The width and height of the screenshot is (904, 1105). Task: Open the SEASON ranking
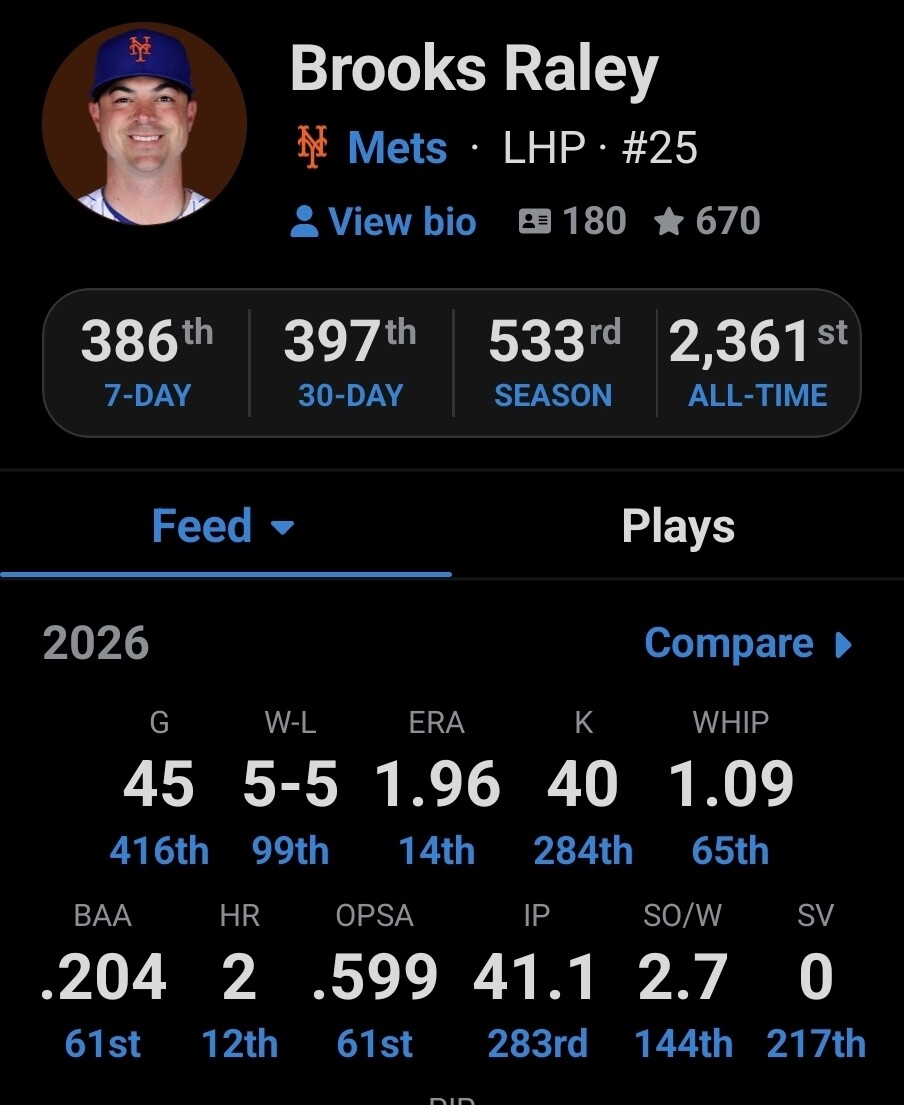(554, 362)
